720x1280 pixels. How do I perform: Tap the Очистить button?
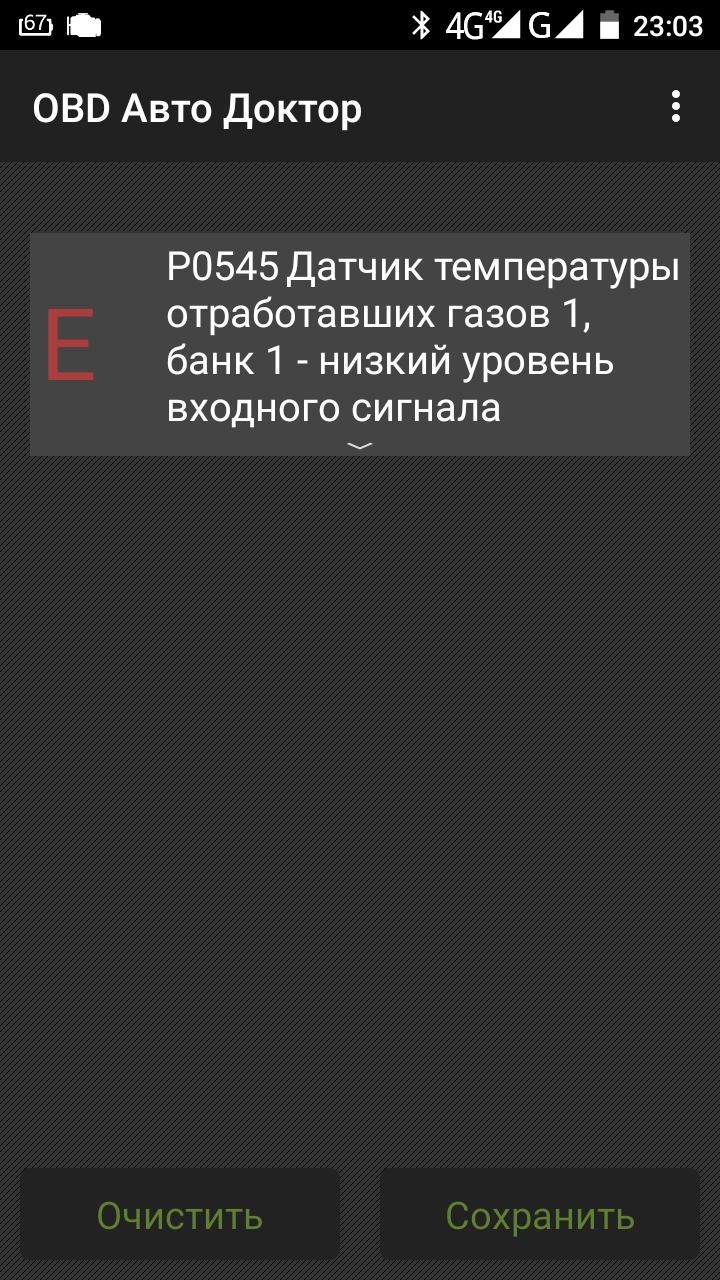click(x=180, y=1215)
